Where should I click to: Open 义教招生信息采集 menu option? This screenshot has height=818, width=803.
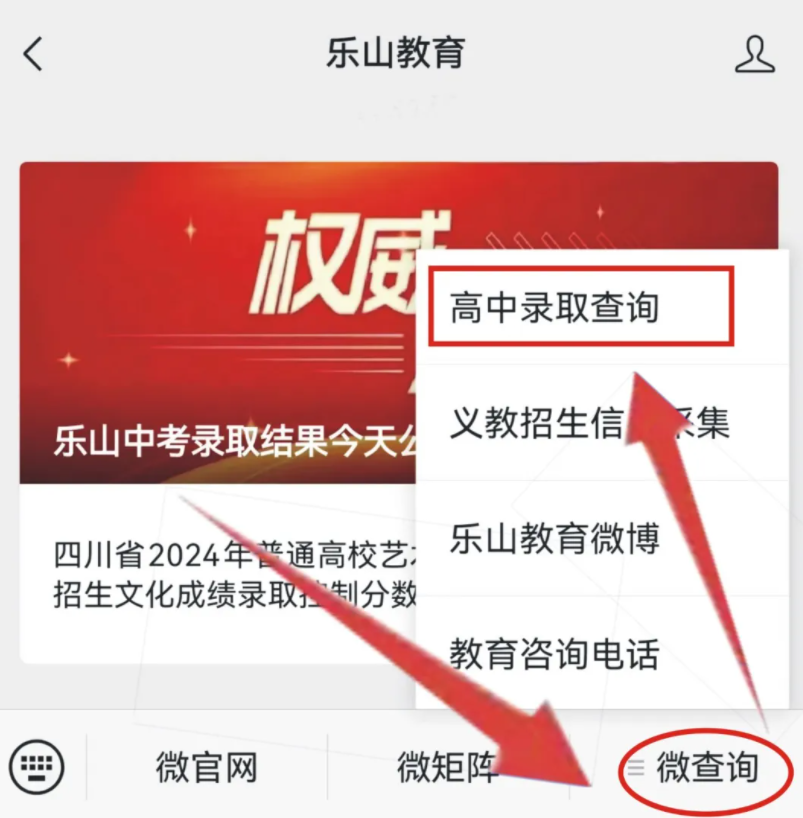(590, 423)
